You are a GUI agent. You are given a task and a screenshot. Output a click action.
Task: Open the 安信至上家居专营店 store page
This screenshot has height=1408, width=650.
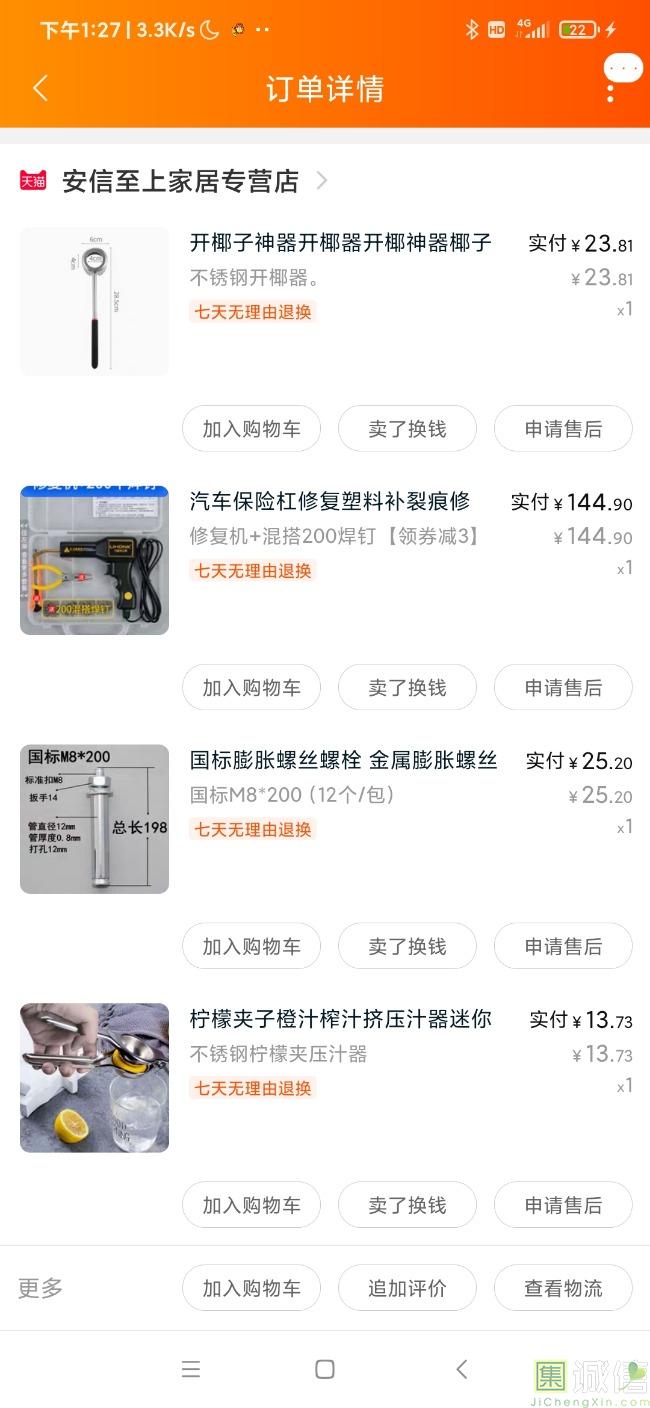pyautogui.click(x=180, y=181)
